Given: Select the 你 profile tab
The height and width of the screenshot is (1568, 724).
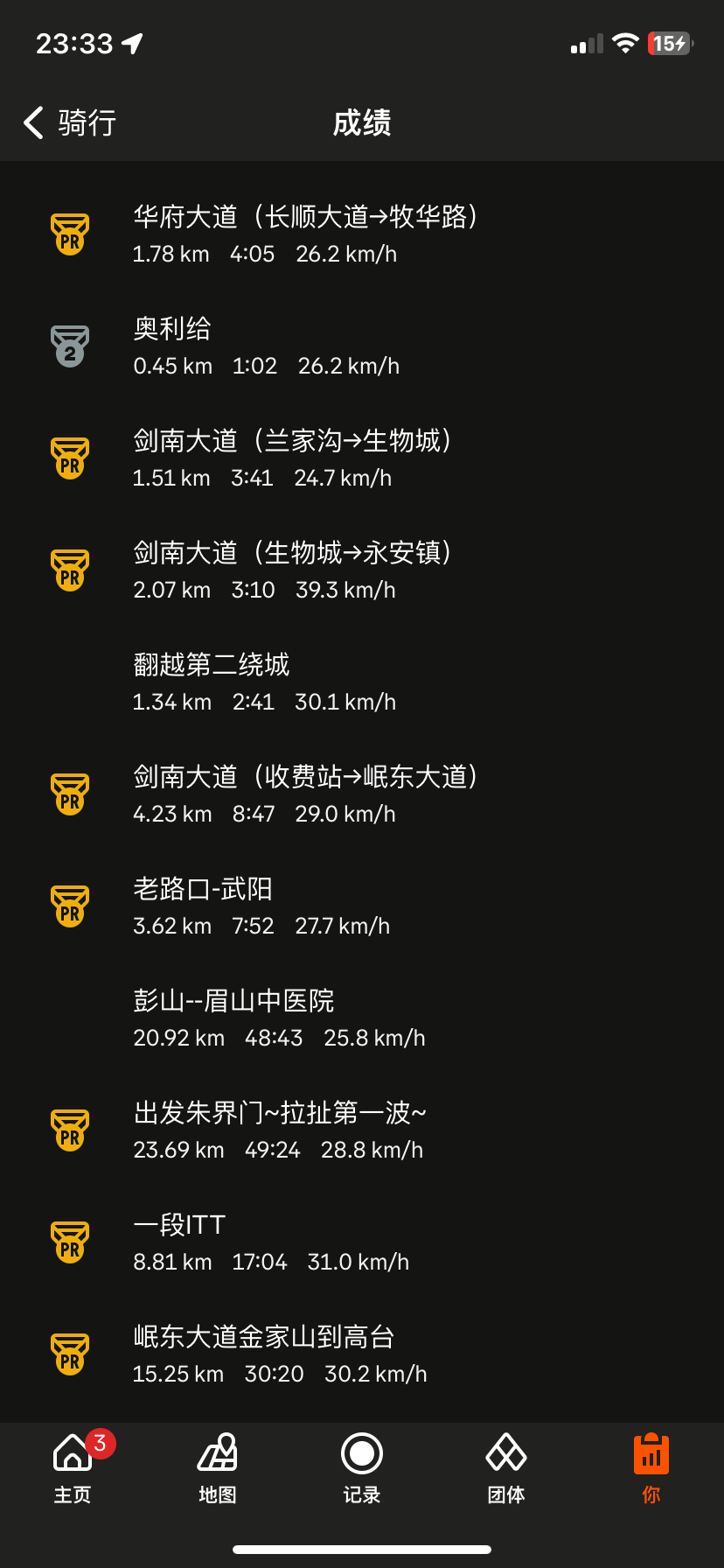Looking at the screenshot, I should pos(651,1468).
